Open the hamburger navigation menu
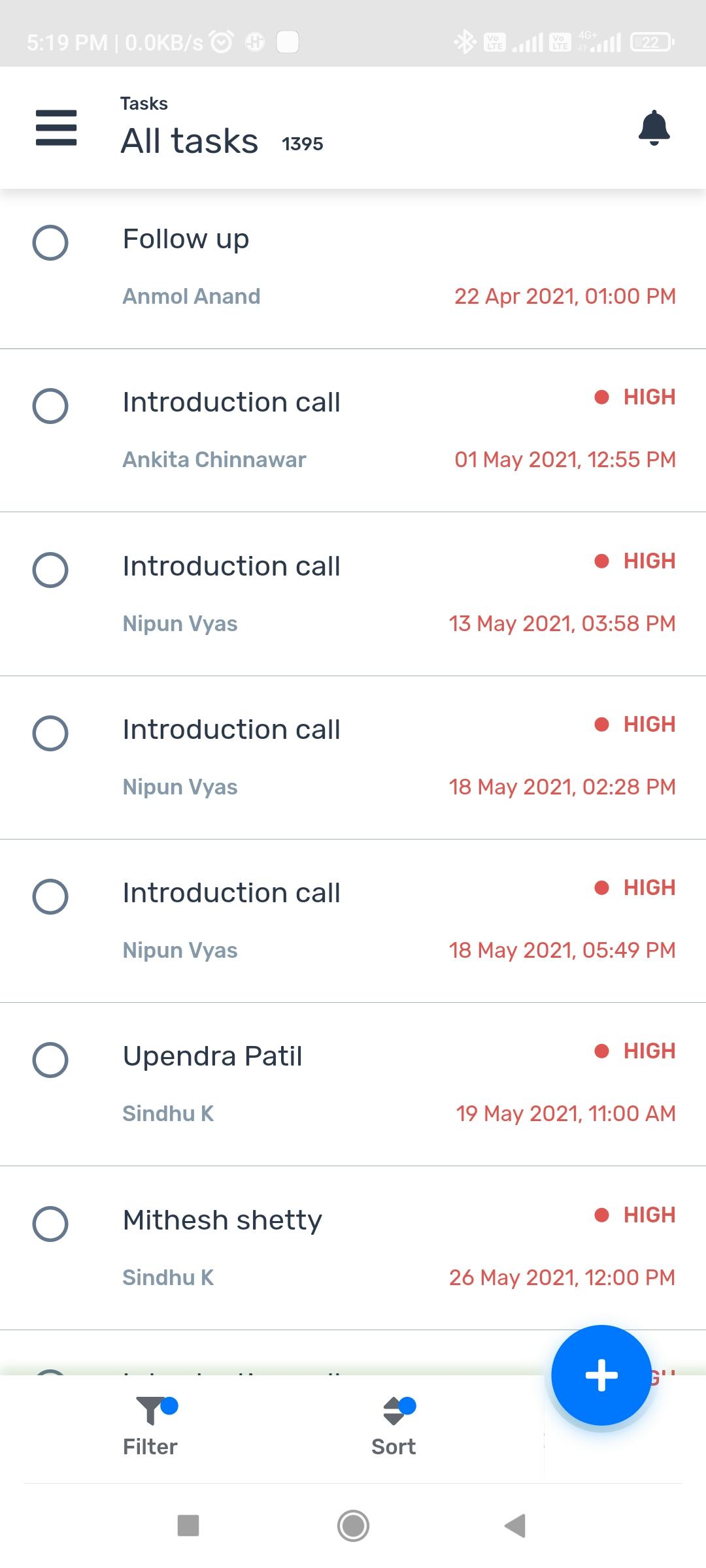The width and height of the screenshot is (706, 1568). (56, 127)
